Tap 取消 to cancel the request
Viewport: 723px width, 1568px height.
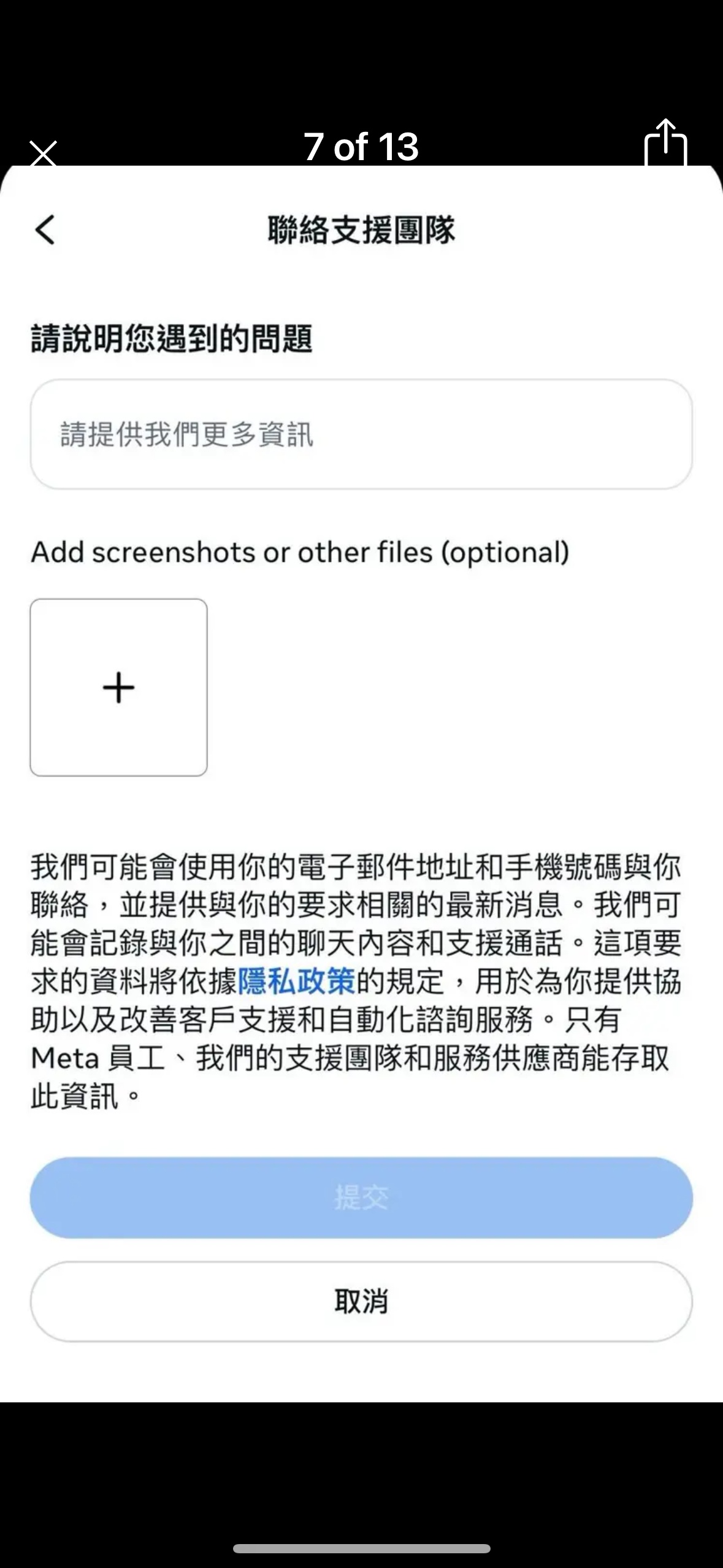pos(361,1301)
